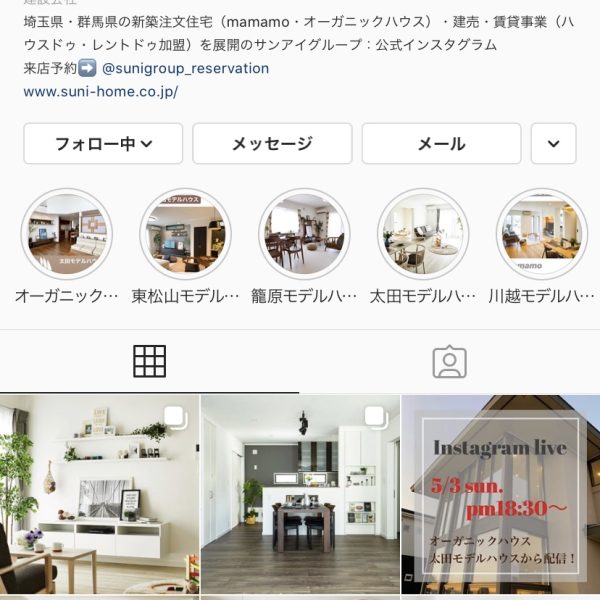
Task: Open the 川越モデルハ story highlight
Action: tap(542, 235)
